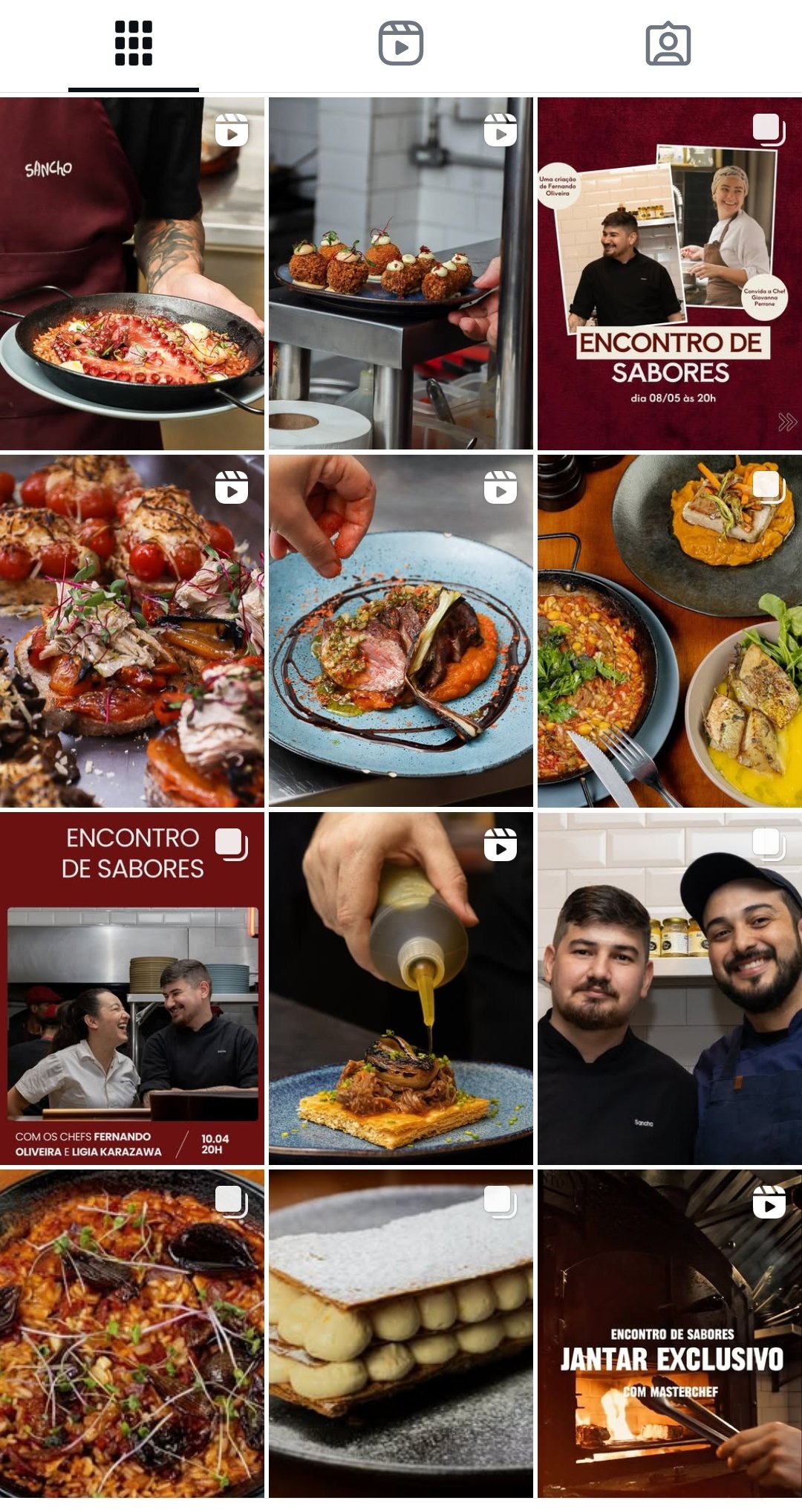Open the post with three dishes on table

tap(669, 631)
